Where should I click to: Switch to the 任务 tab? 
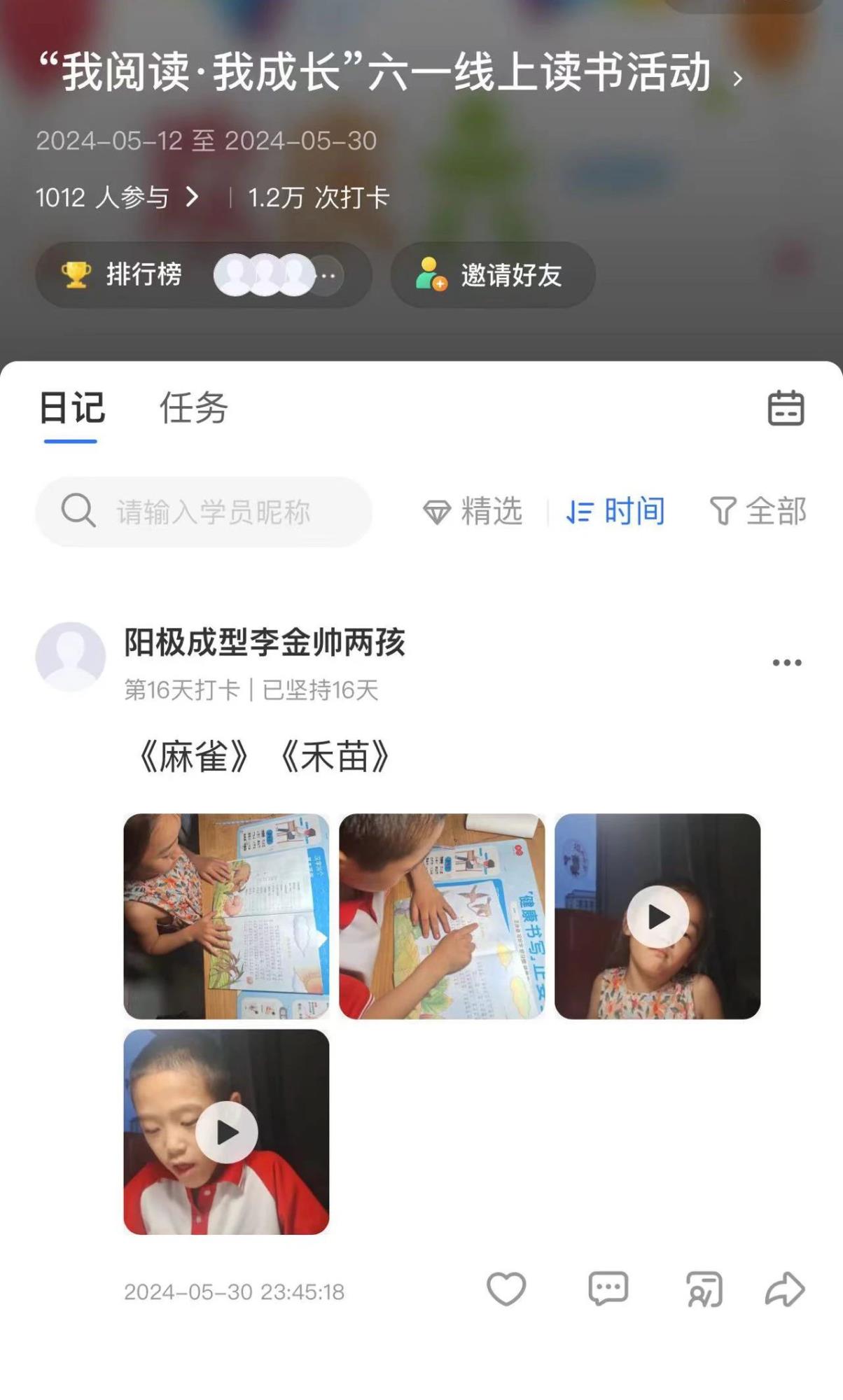(193, 408)
